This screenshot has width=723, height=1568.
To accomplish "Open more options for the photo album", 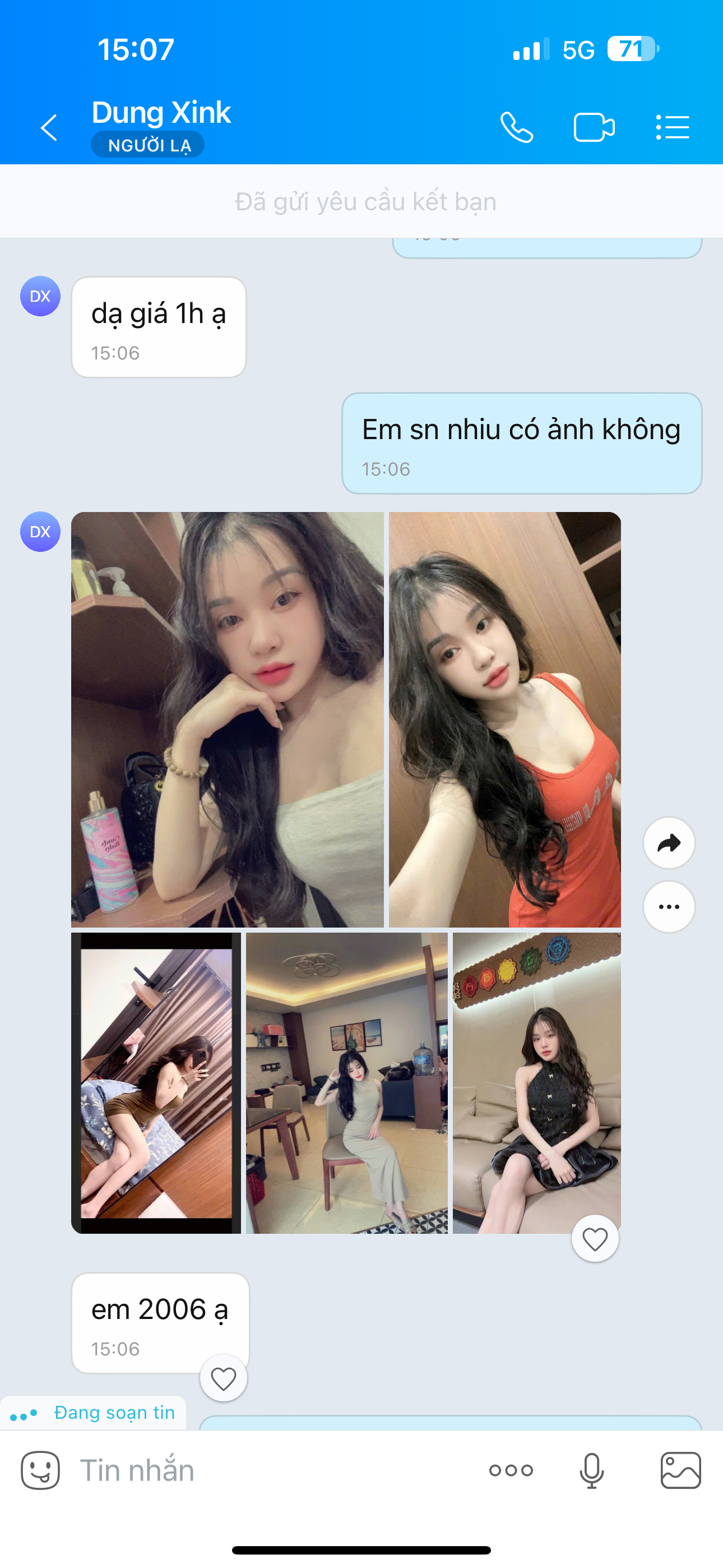I will tap(669, 907).
